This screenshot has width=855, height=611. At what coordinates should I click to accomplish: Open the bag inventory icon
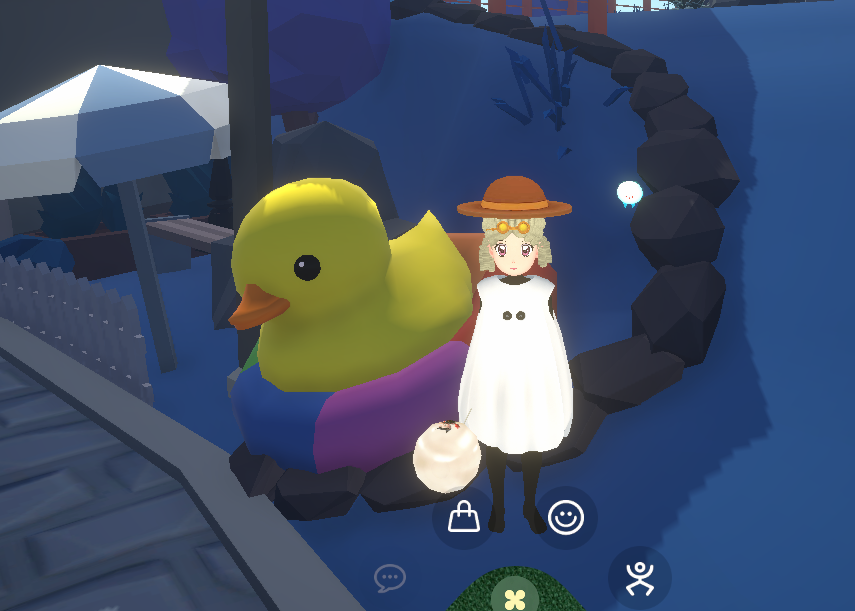point(463,517)
